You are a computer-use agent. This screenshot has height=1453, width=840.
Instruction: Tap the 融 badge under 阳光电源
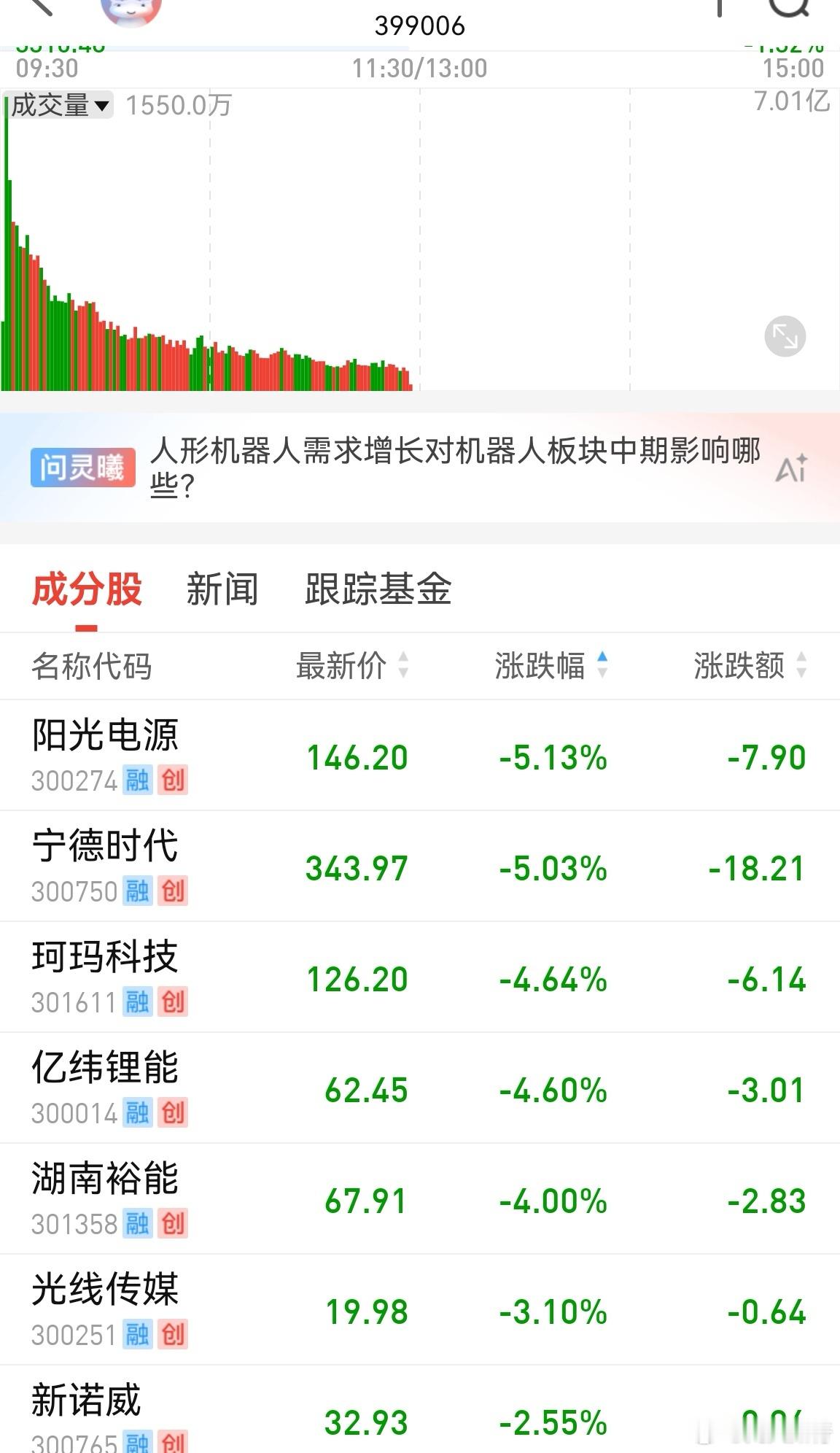(x=138, y=780)
